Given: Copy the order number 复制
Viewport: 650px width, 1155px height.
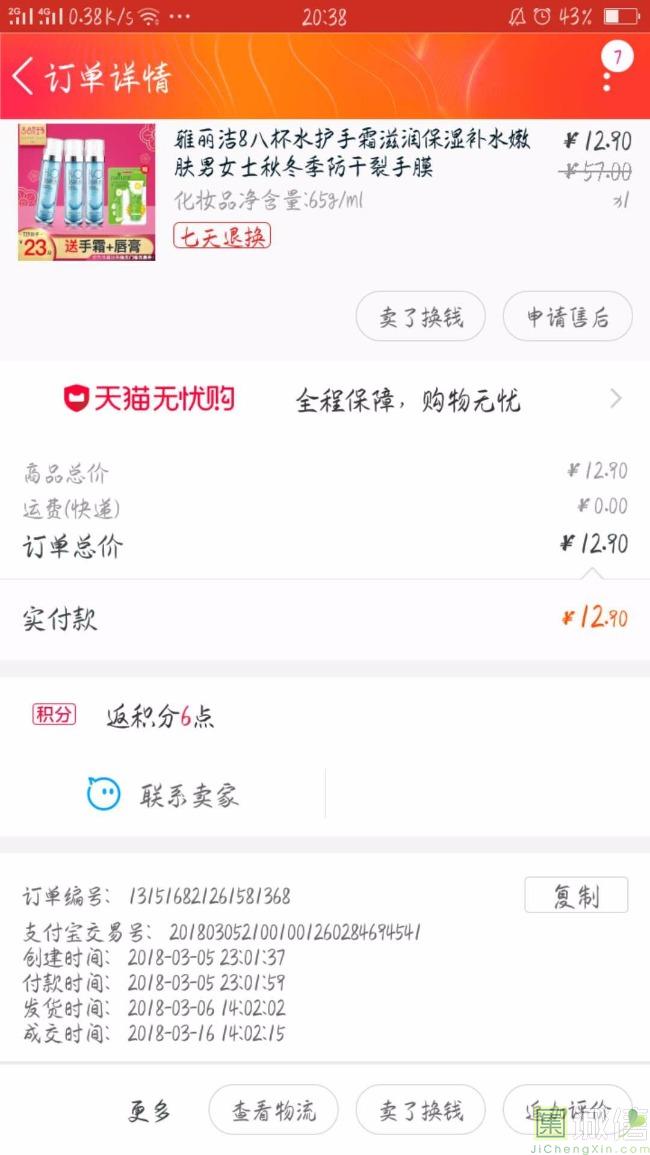Looking at the screenshot, I should [576, 895].
